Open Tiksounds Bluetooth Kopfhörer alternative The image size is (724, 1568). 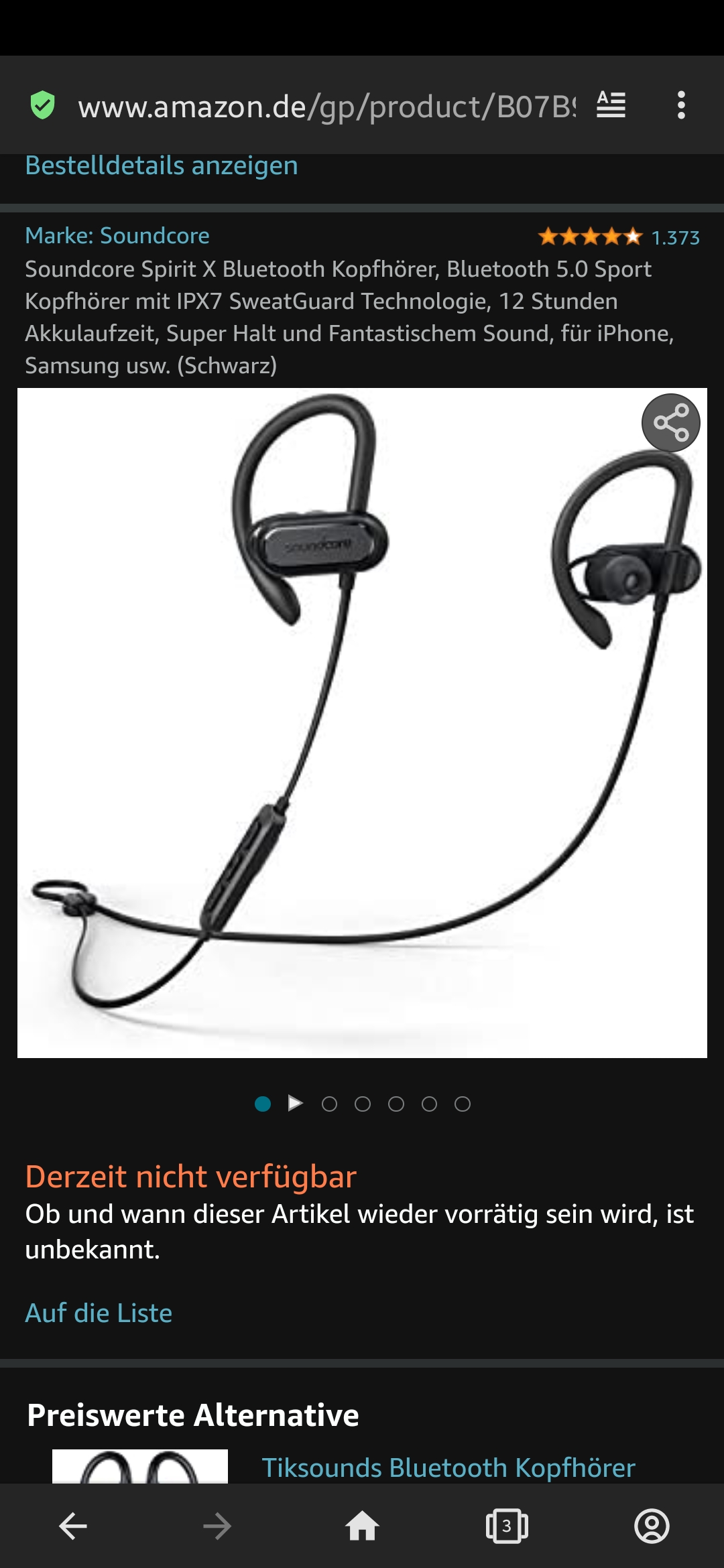click(x=448, y=1467)
